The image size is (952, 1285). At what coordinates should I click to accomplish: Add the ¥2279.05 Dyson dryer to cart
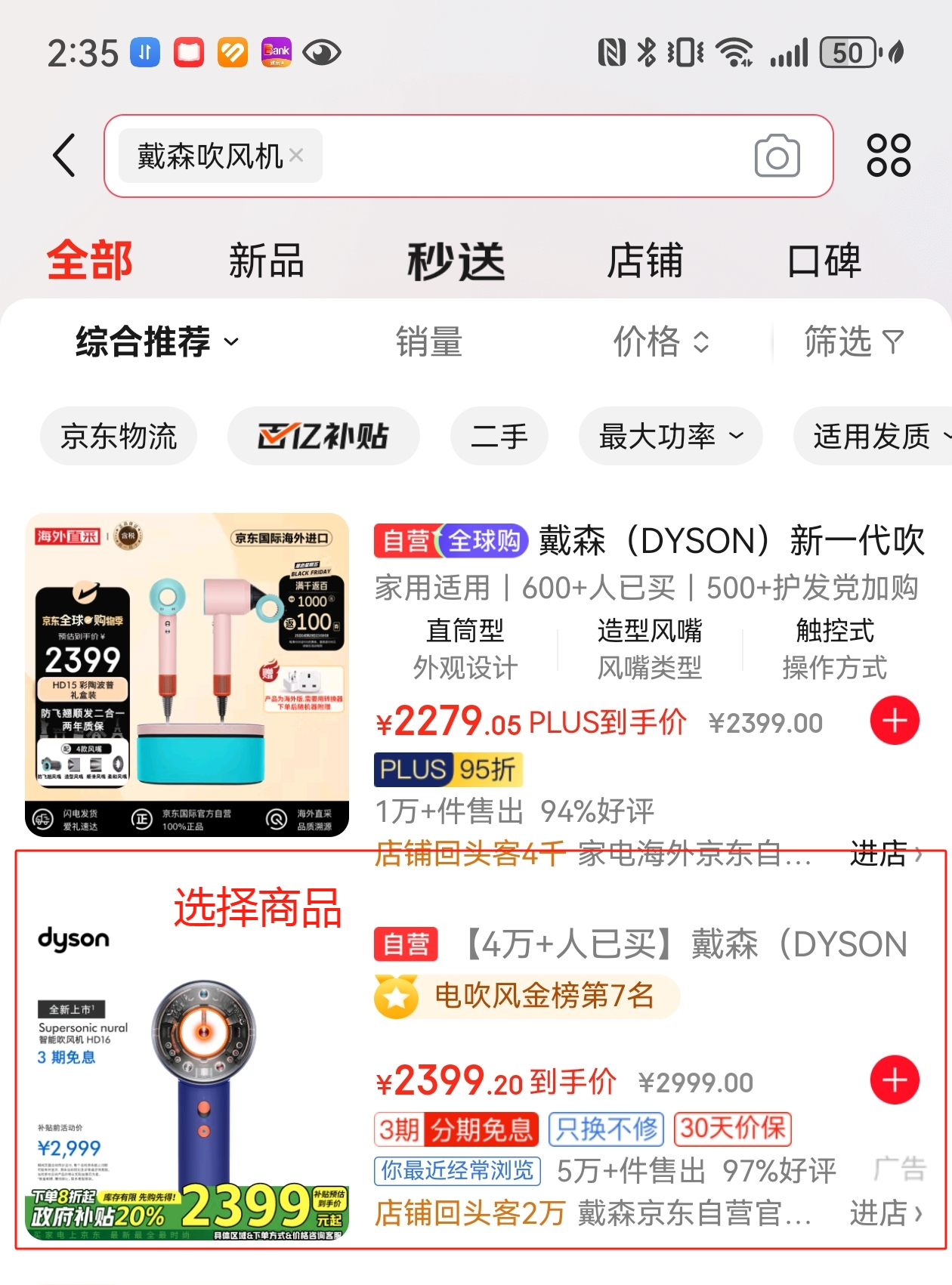[895, 721]
